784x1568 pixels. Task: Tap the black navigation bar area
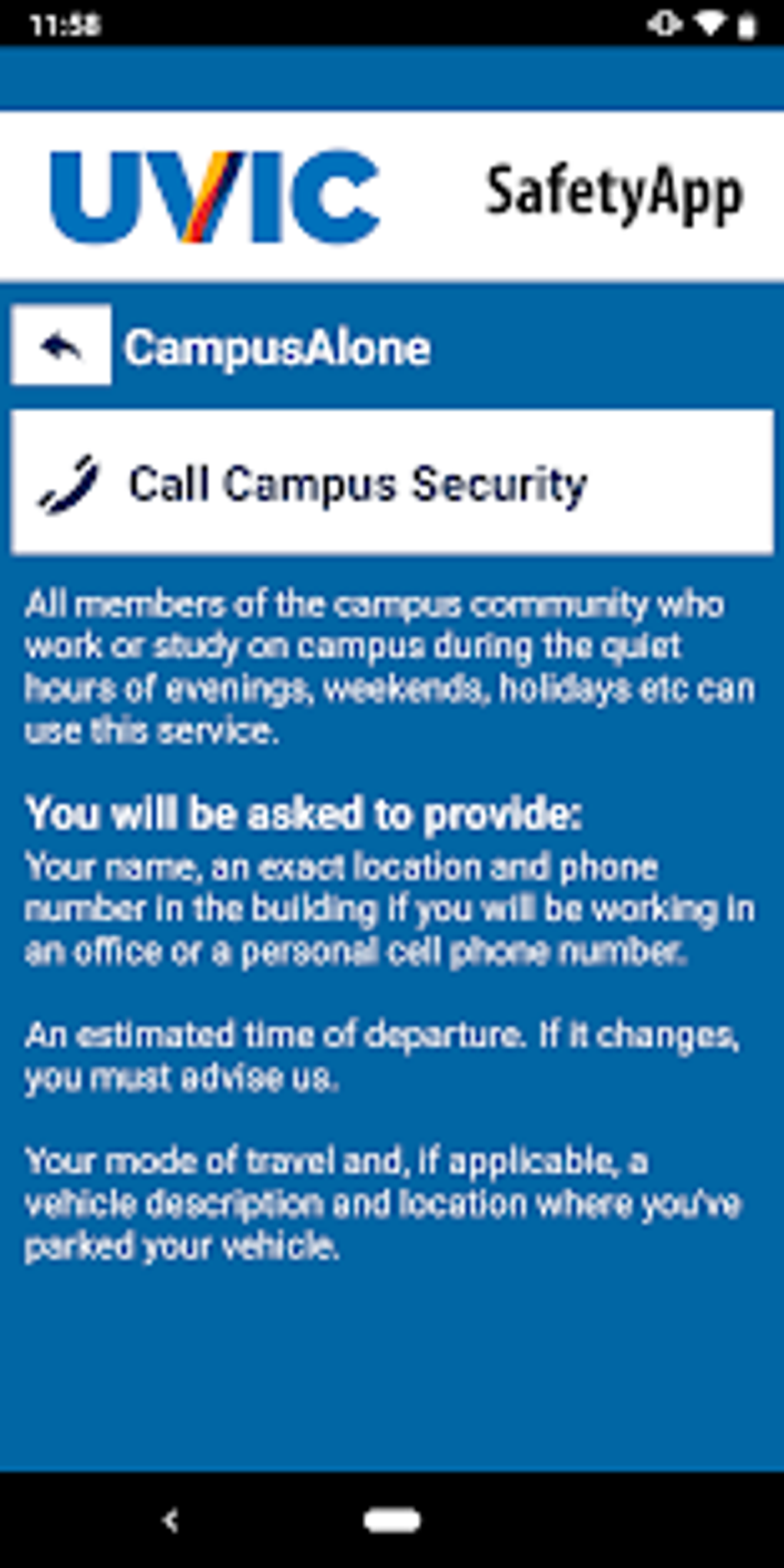(x=392, y=1520)
